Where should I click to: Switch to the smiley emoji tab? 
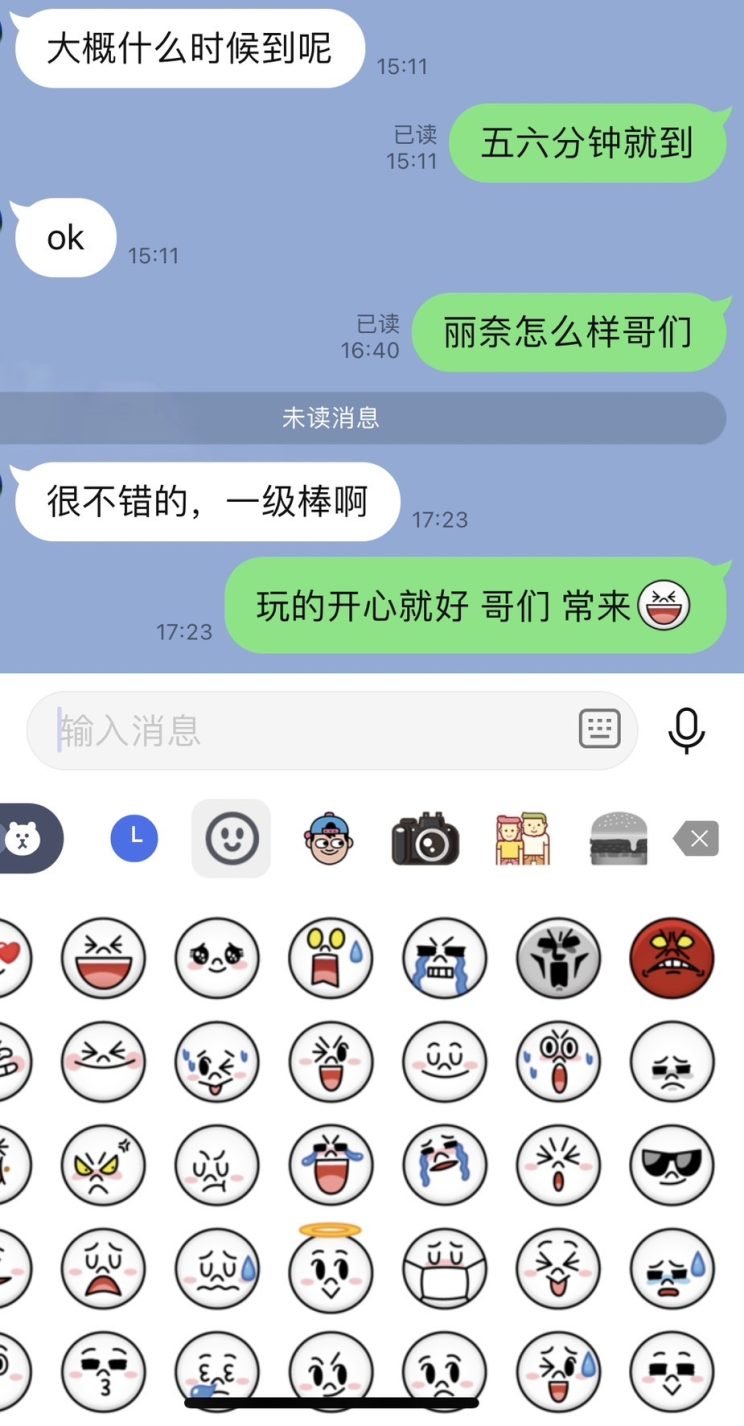pyautogui.click(x=232, y=838)
